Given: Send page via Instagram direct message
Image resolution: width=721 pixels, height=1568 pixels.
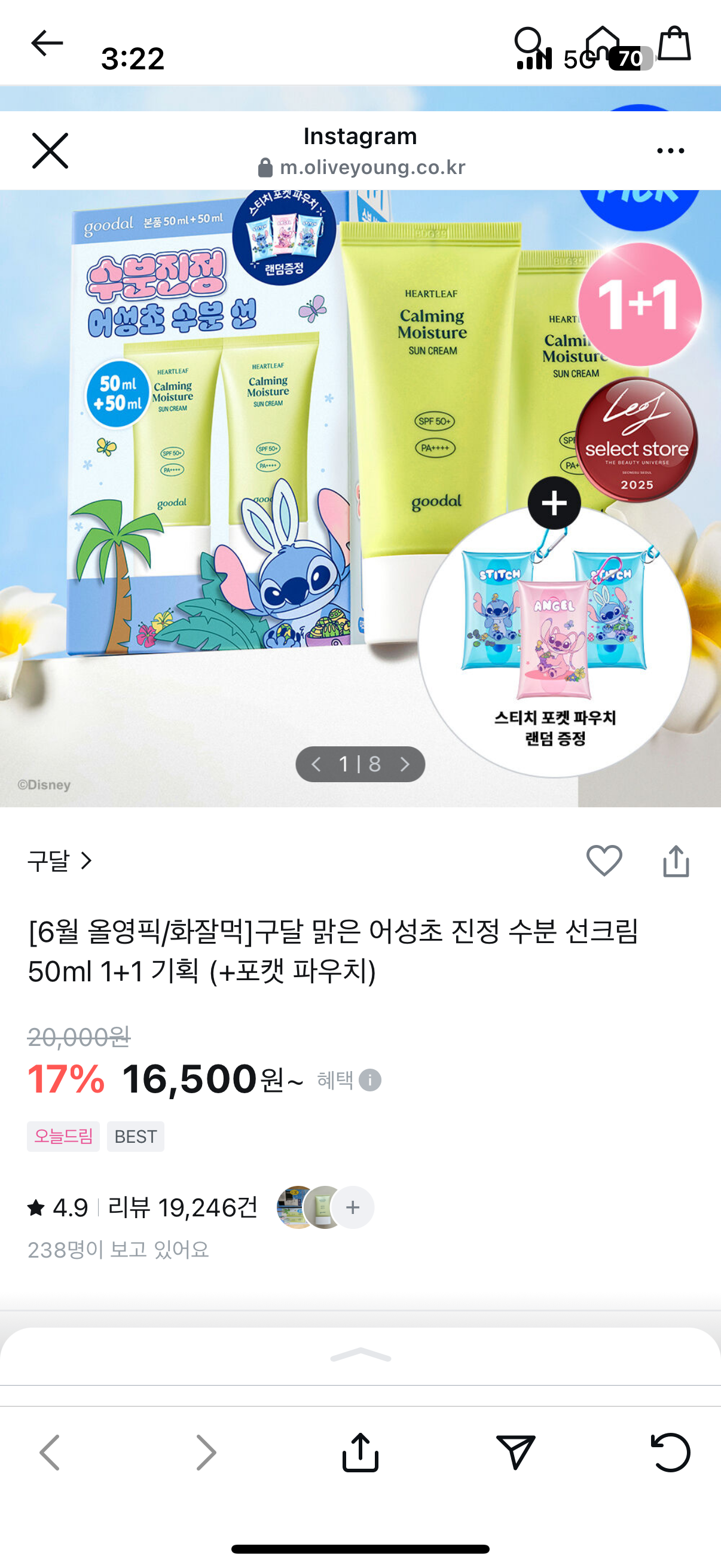Looking at the screenshot, I should (x=515, y=1453).
